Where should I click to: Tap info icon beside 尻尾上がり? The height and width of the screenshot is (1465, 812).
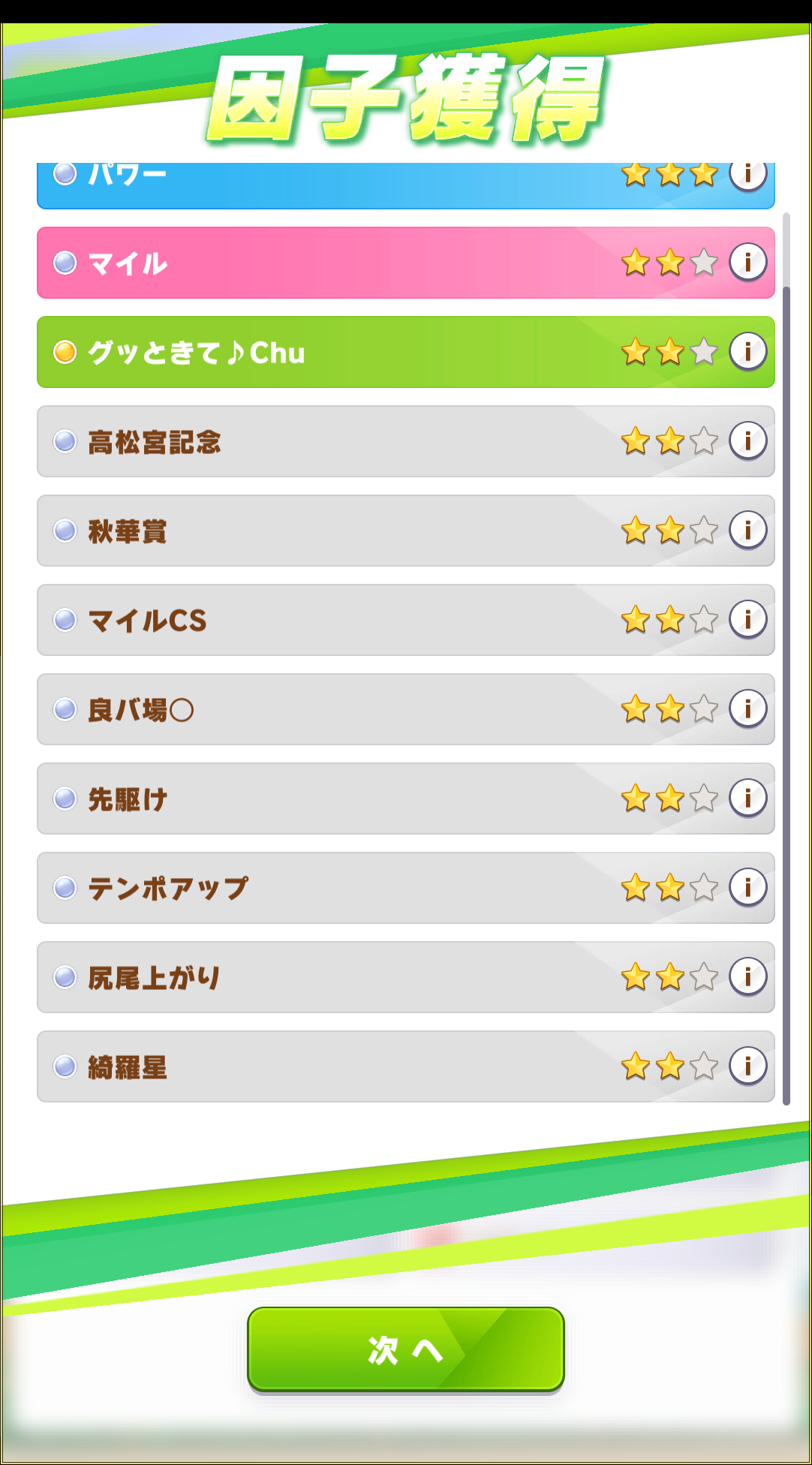point(747,976)
